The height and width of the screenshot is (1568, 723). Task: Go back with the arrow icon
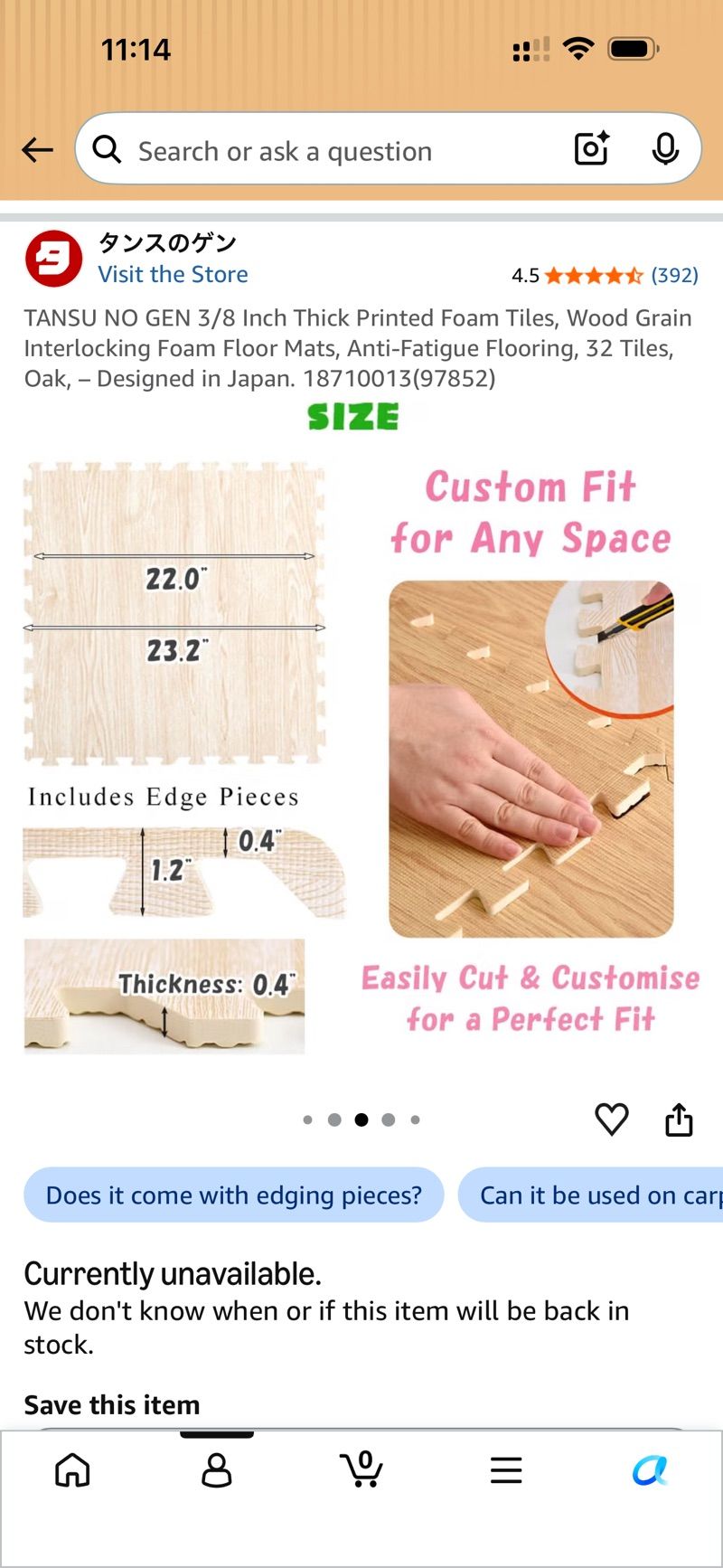point(38,150)
